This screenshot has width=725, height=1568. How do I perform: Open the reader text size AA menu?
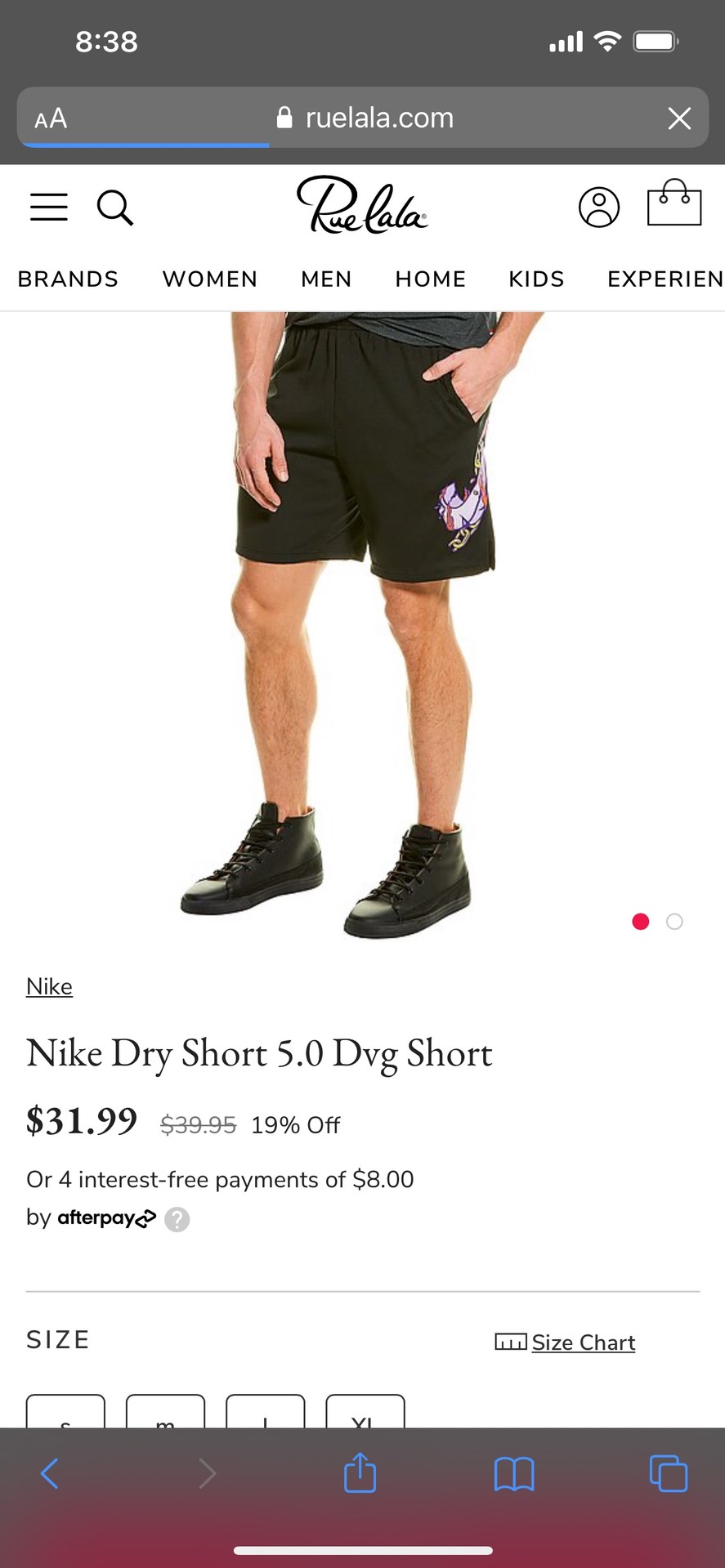(x=51, y=119)
